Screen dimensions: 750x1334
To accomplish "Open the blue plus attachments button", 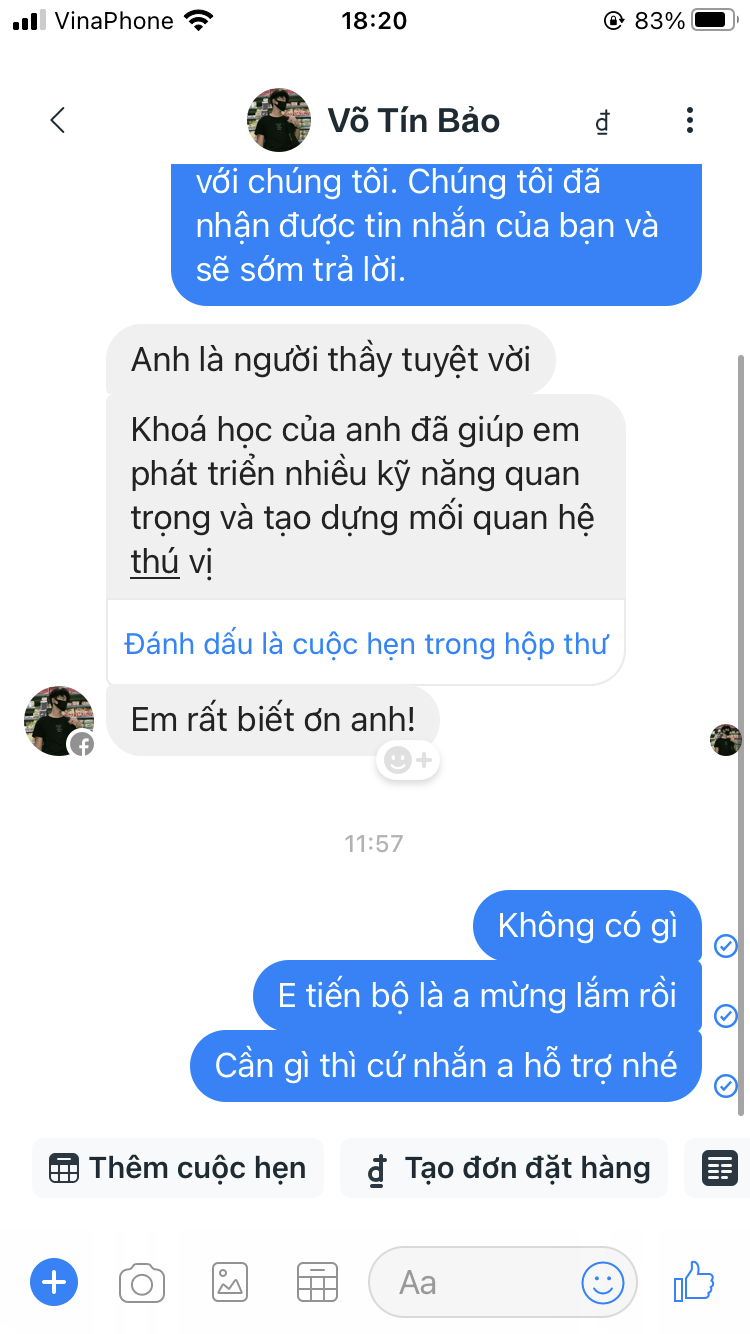I will tap(54, 1282).
